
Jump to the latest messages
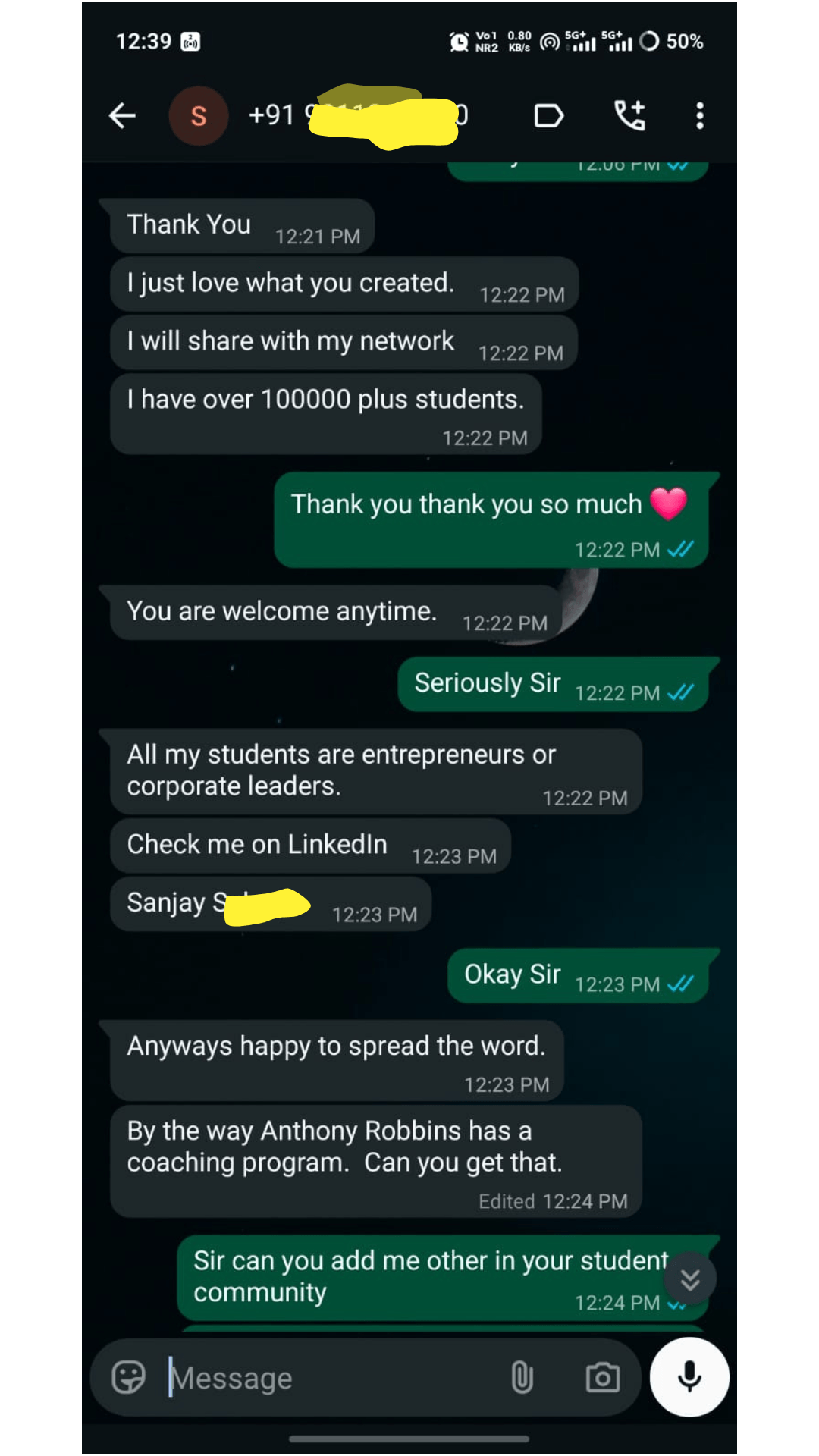pyautogui.click(x=689, y=1280)
